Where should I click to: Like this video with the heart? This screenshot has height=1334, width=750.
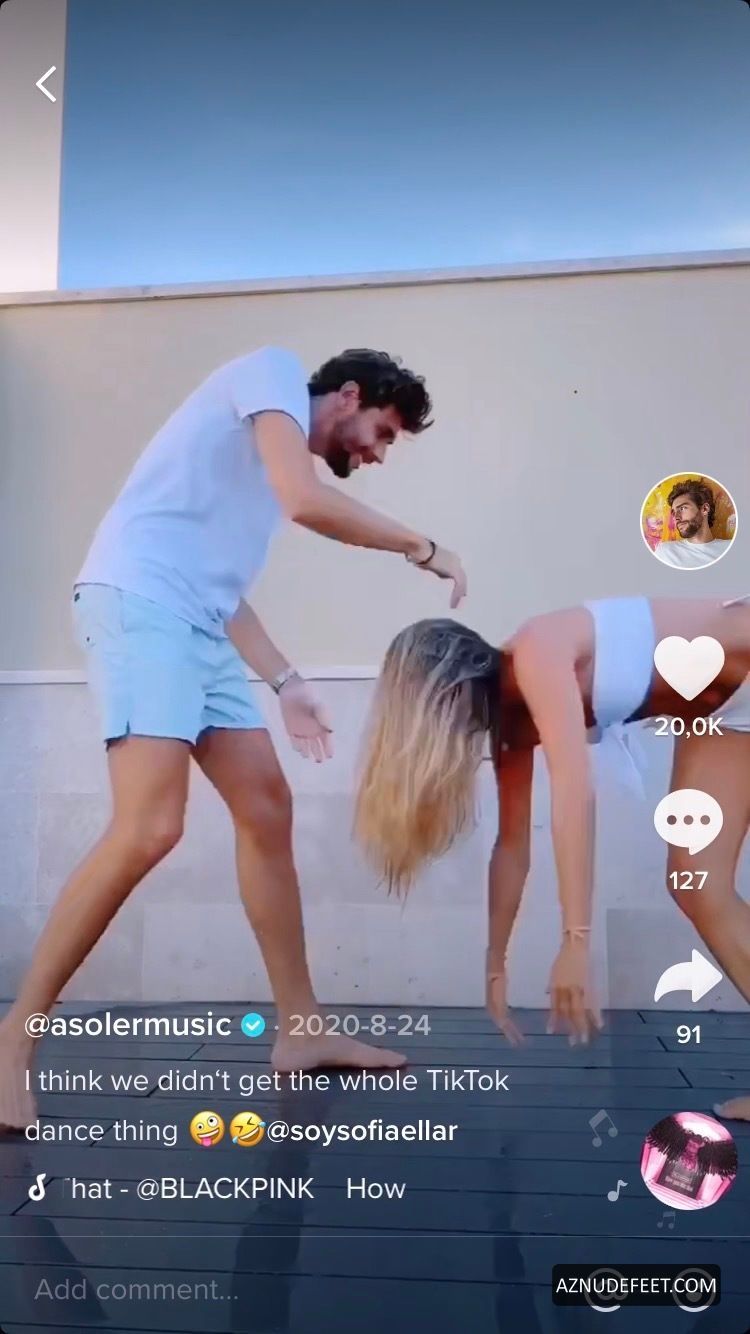pyautogui.click(x=689, y=668)
